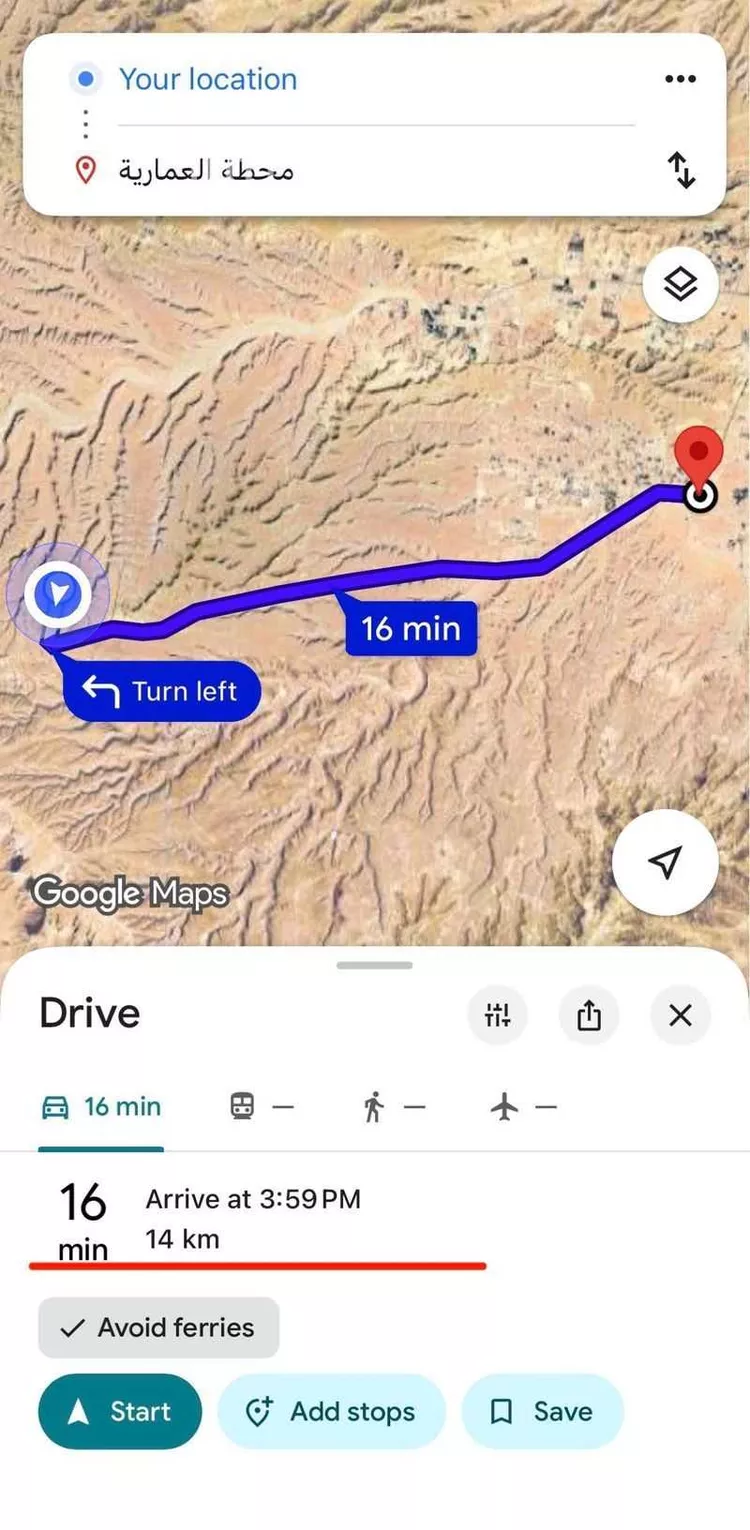Share these directions
Image resolution: width=750 pixels, height=1530 pixels.
[589, 1016]
